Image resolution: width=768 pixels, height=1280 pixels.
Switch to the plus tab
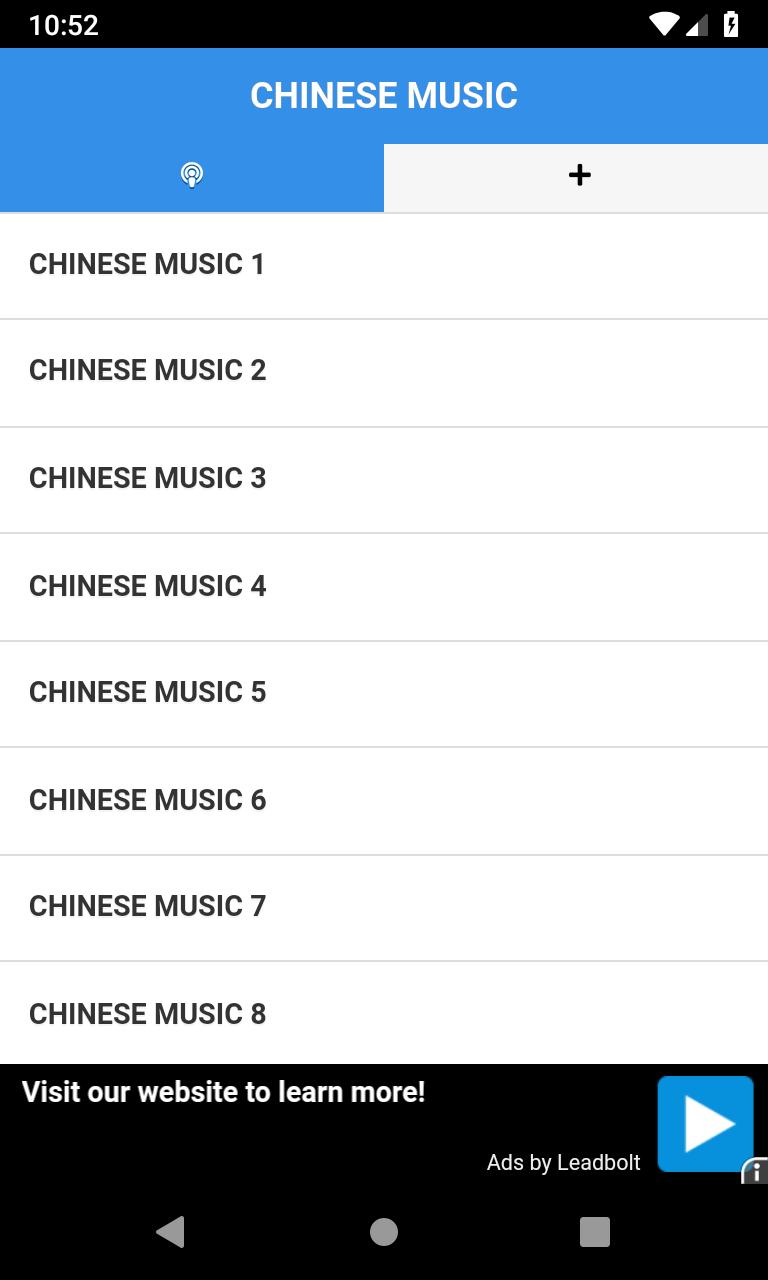point(579,176)
